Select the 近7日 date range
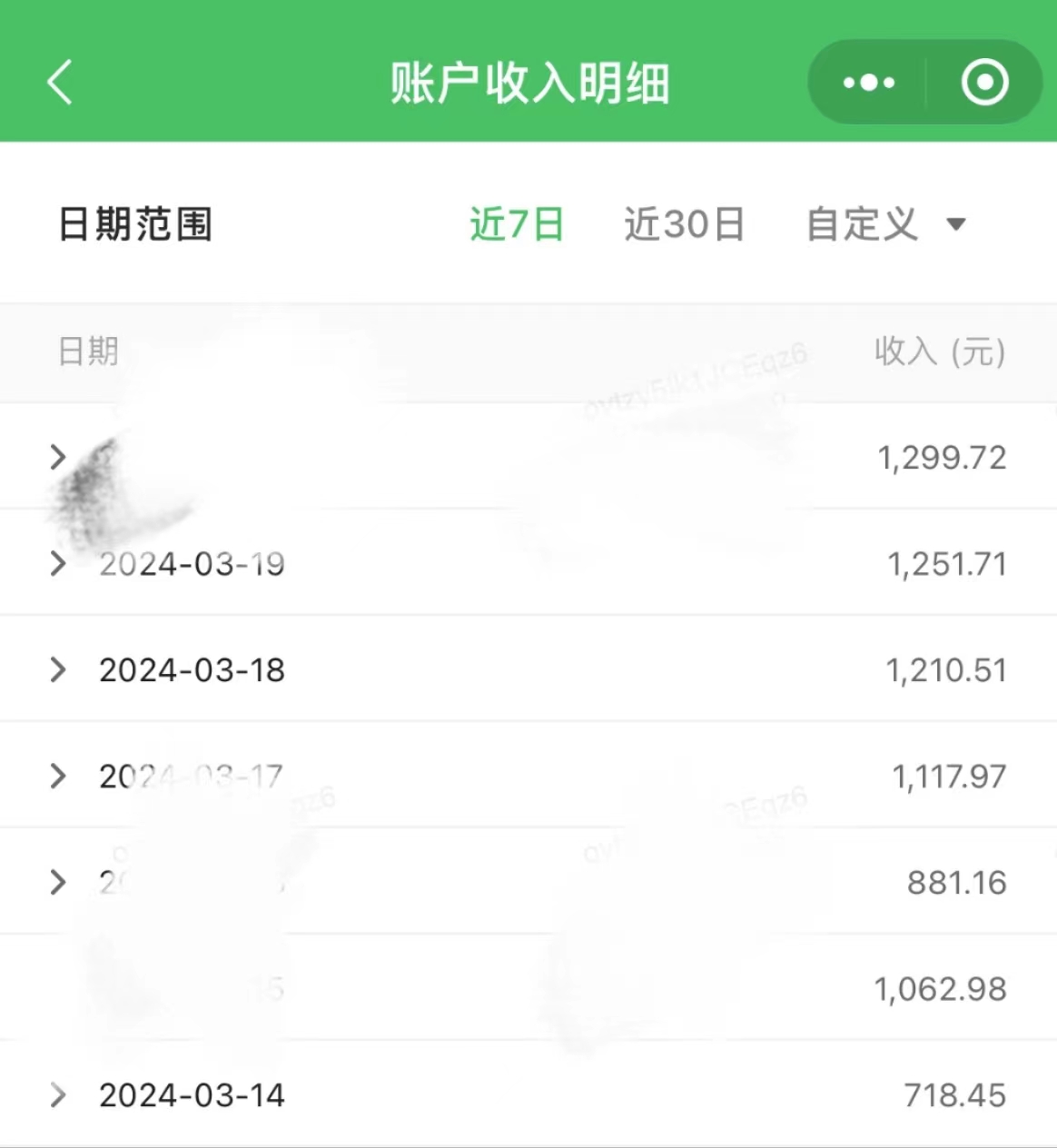Screen dimensions: 1057x1148 (517, 224)
